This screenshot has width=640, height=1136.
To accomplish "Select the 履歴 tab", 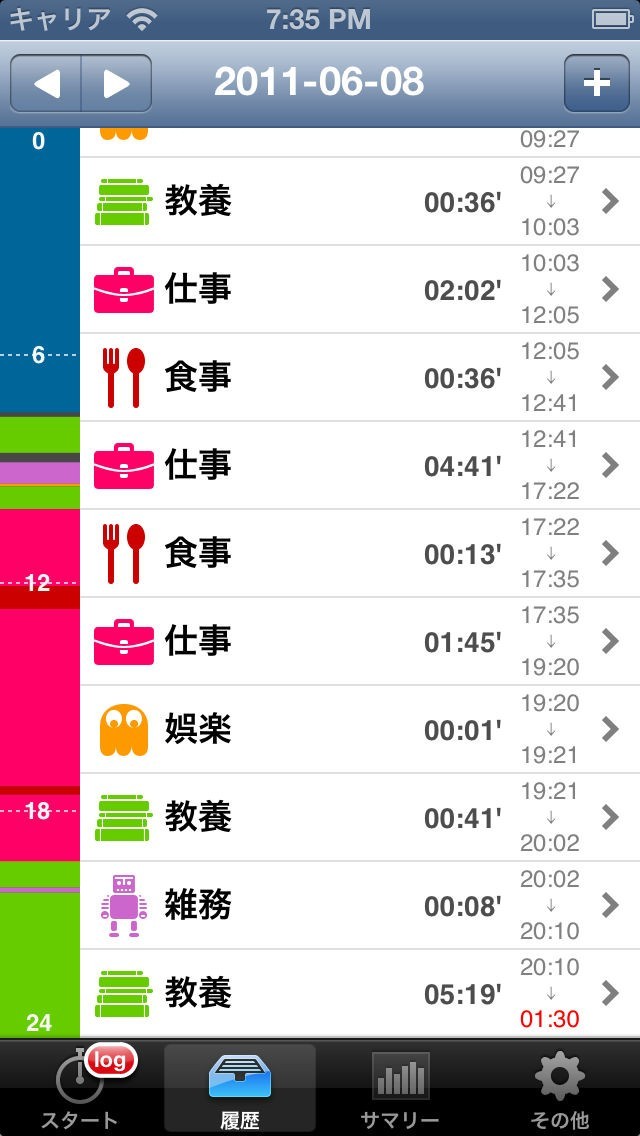I will [239, 1088].
